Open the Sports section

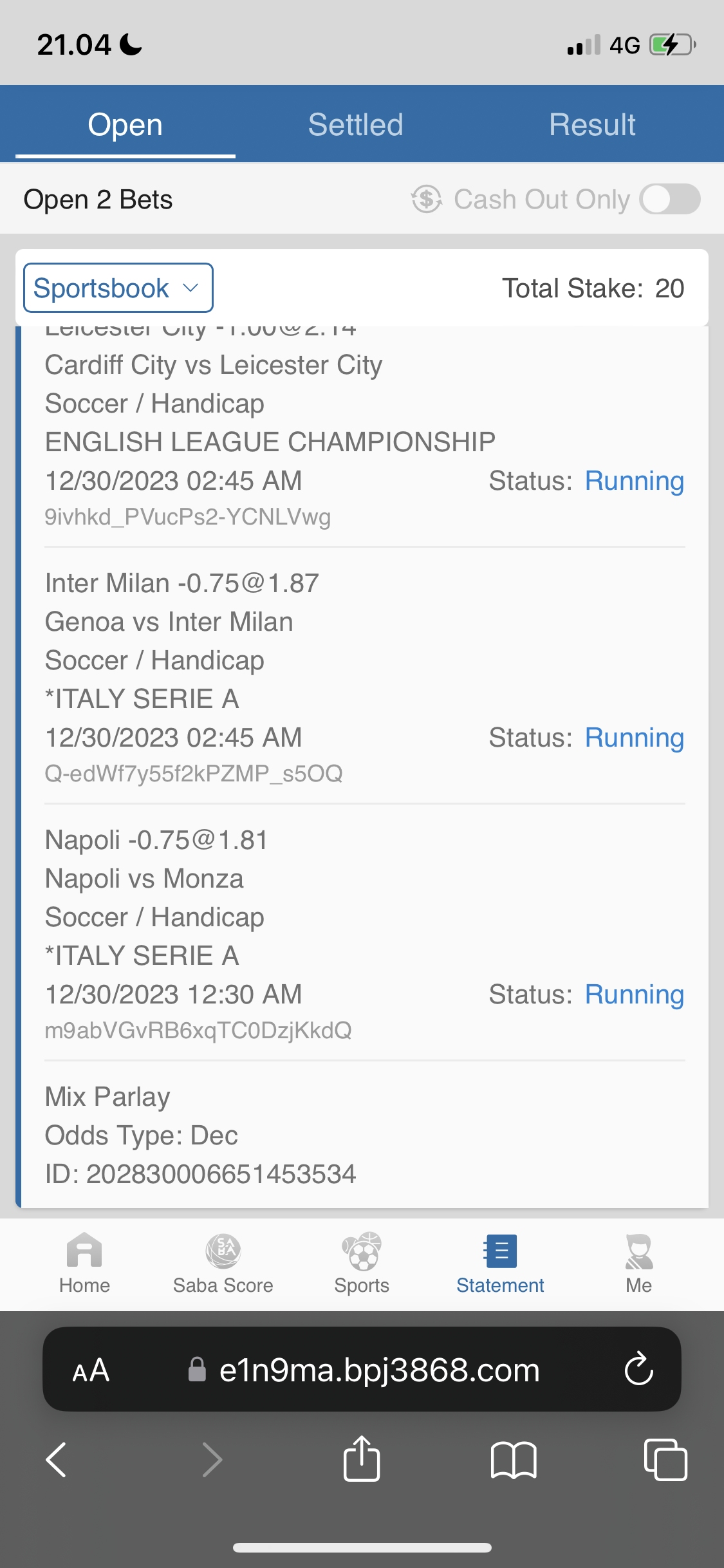(362, 1262)
